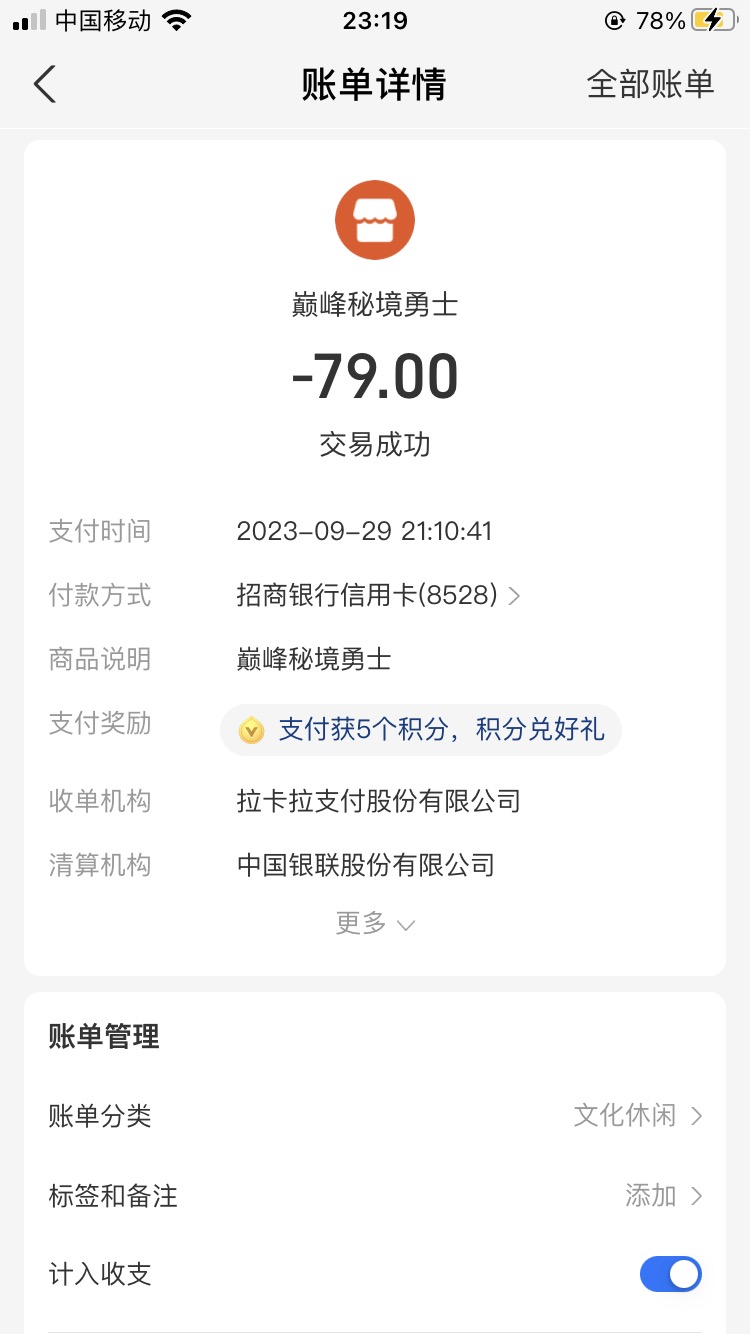Add tags via 标签和备注 row
This screenshot has width=750, height=1334.
pyautogui.click(x=375, y=1195)
